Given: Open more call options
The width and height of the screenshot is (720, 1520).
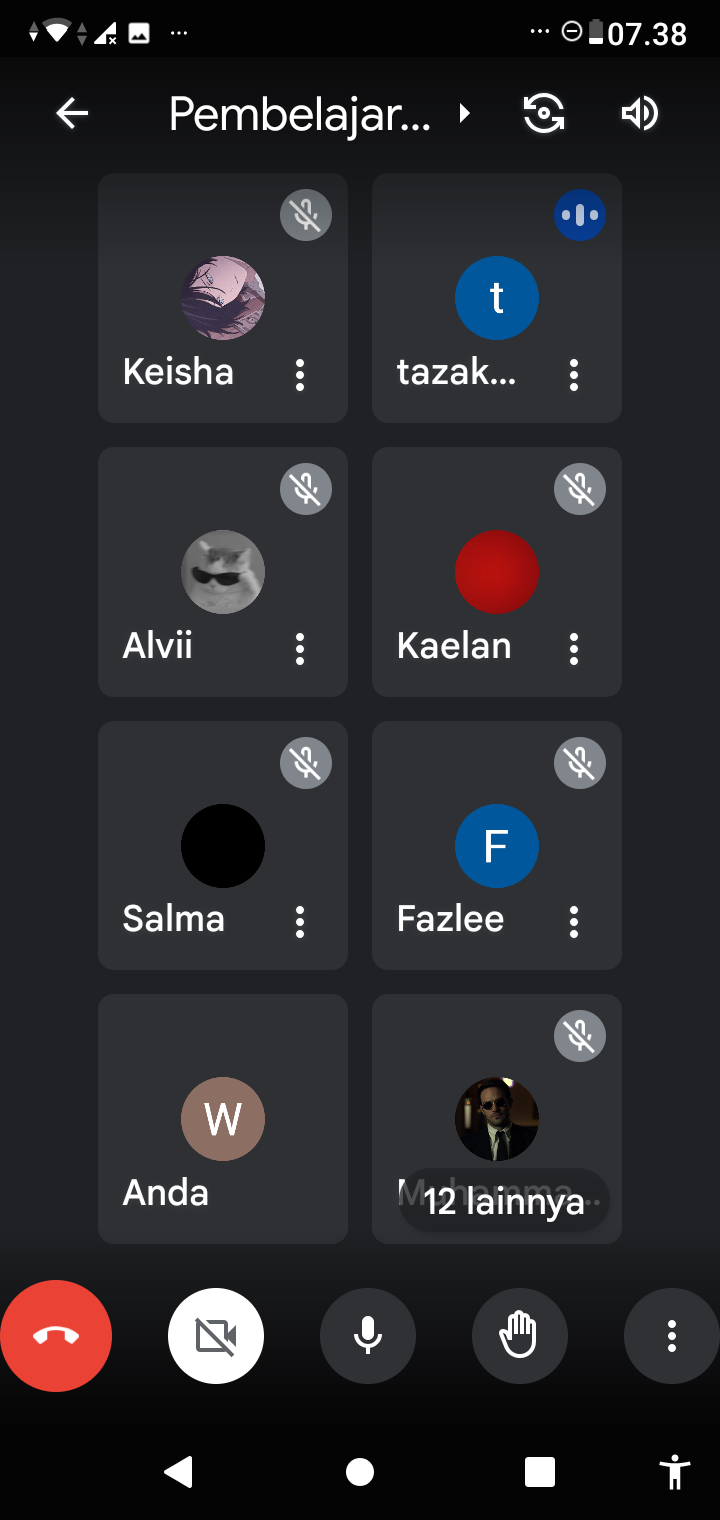Looking at the screenshot, I should tap(671, 1336).
